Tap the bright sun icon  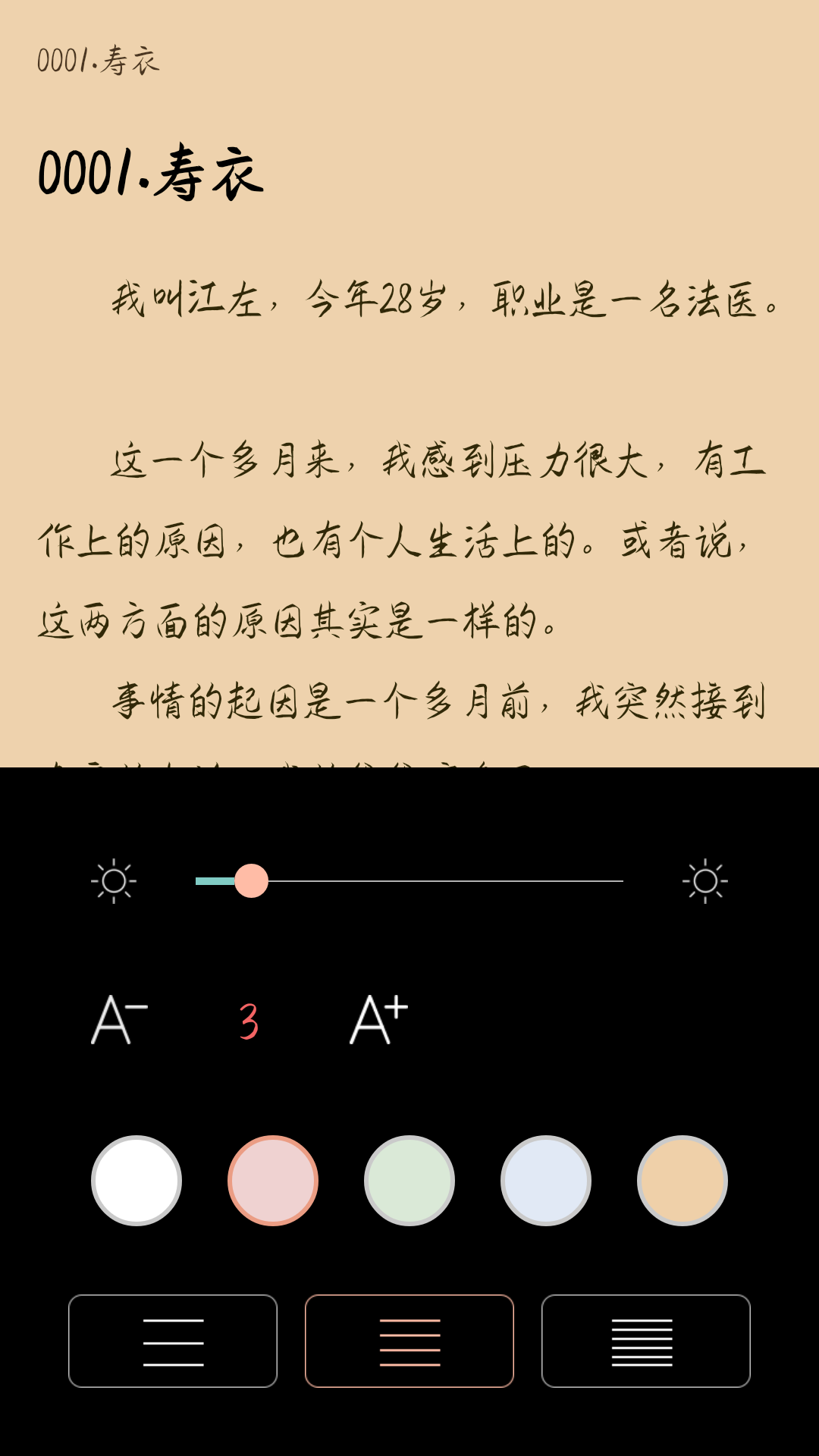coord(704,881)
